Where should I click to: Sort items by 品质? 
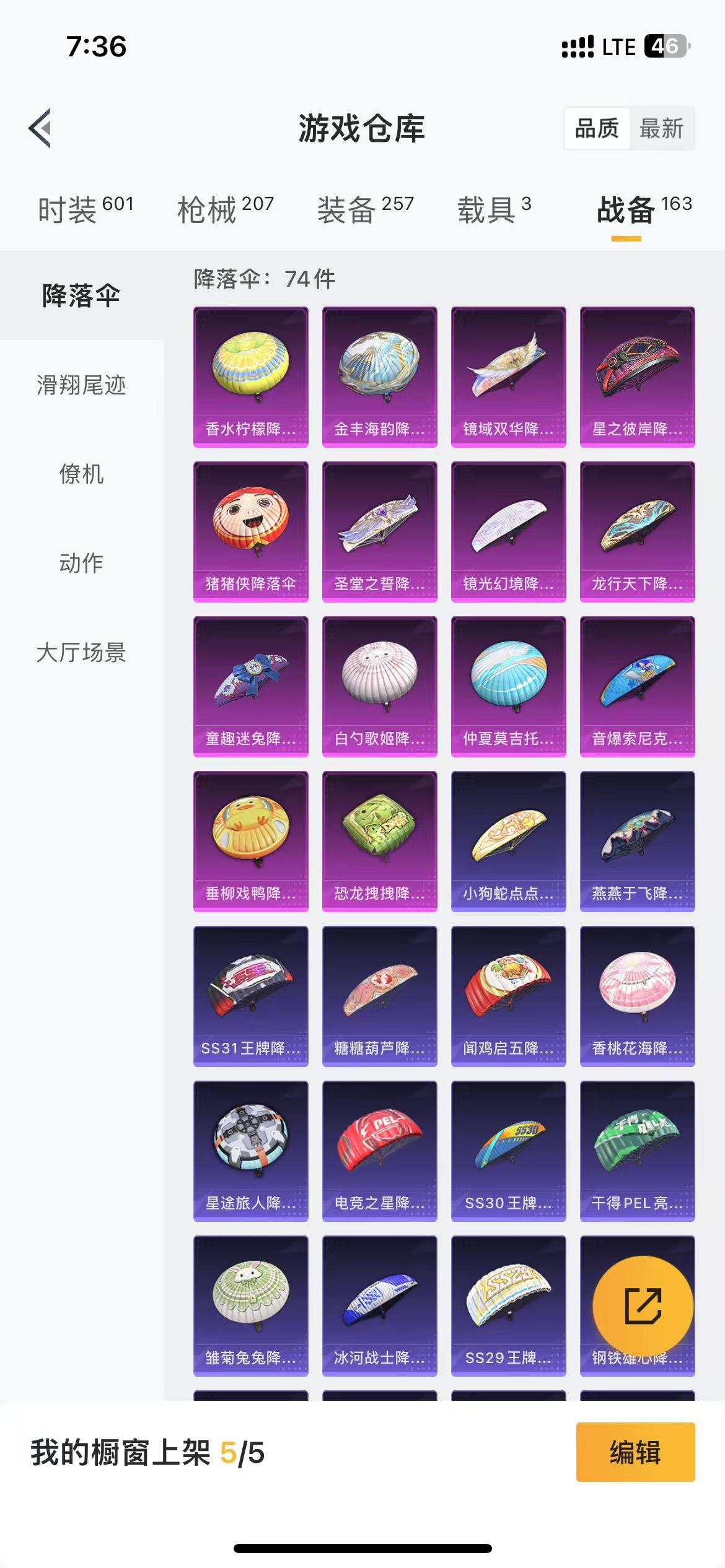point(597,128)
